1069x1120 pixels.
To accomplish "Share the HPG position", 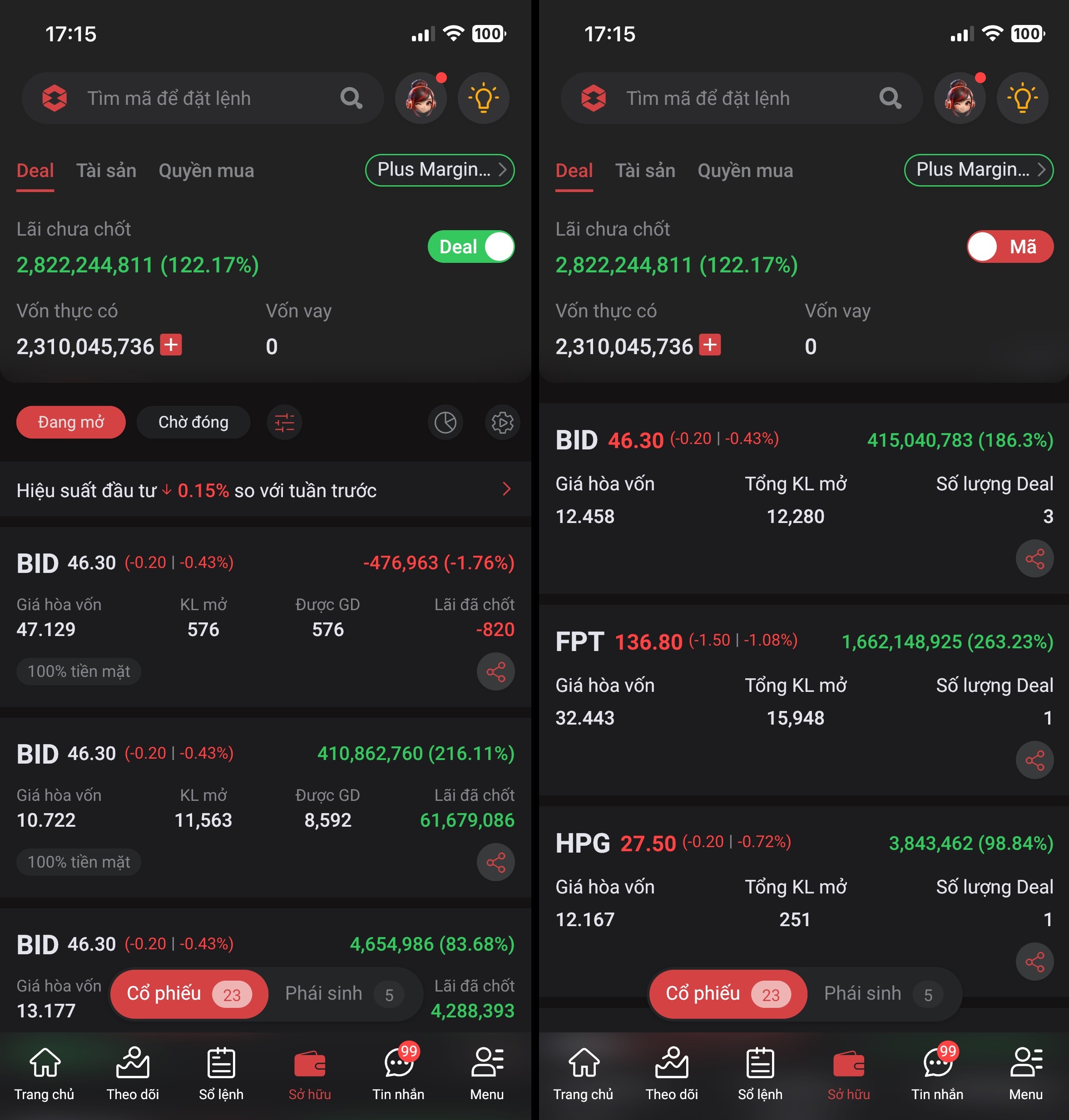I will [1034, 962].
